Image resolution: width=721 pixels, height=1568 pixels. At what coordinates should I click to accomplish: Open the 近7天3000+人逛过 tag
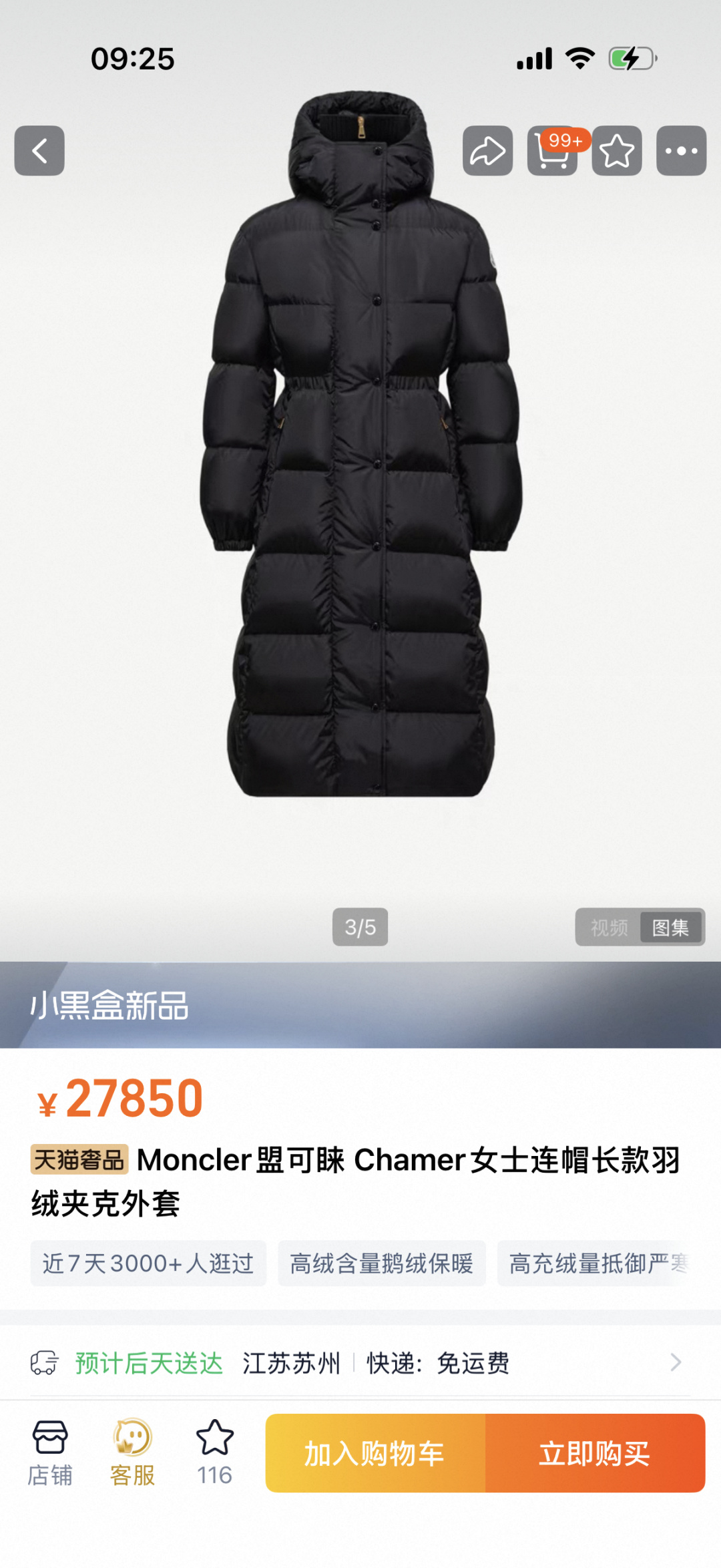[x=148, y=1263]
